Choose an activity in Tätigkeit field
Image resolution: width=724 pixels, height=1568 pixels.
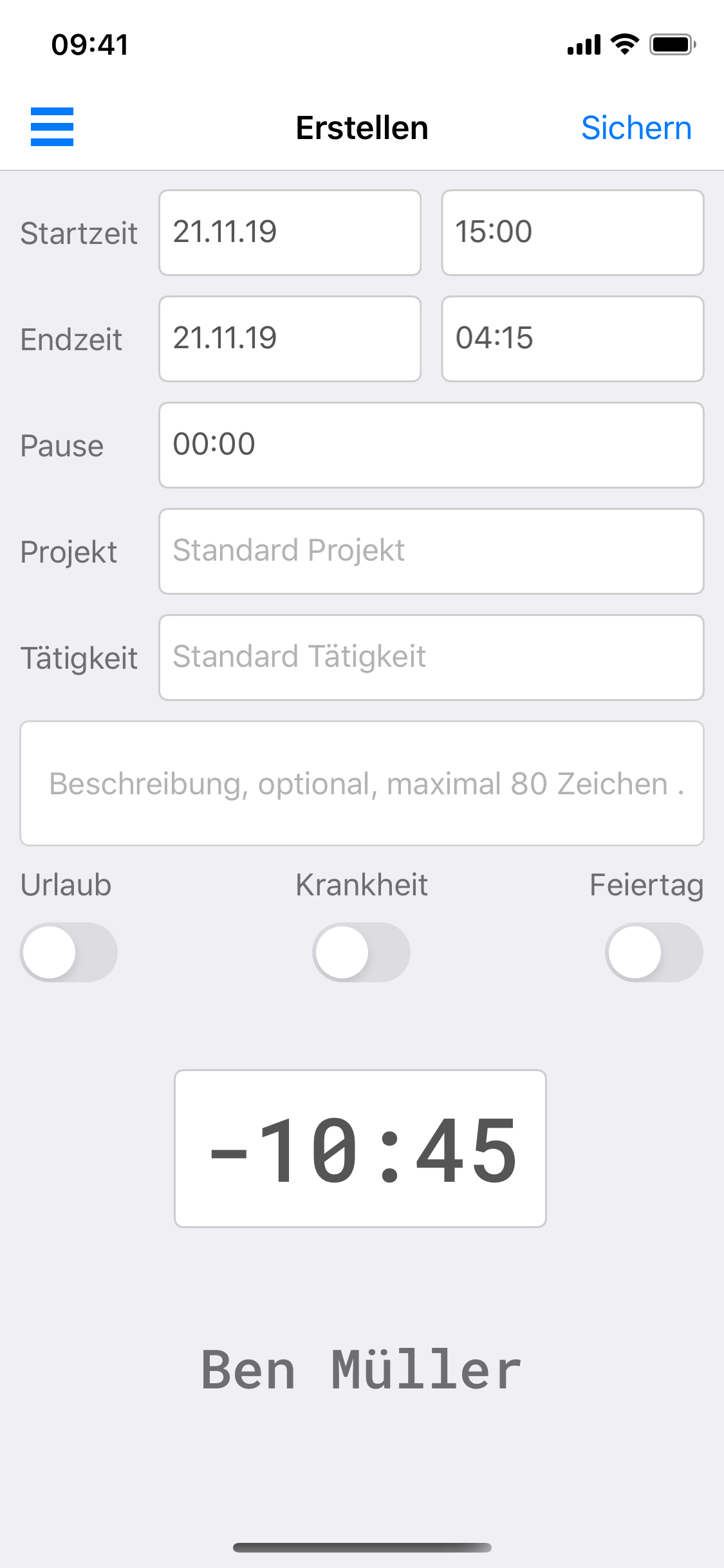[431, 657]
